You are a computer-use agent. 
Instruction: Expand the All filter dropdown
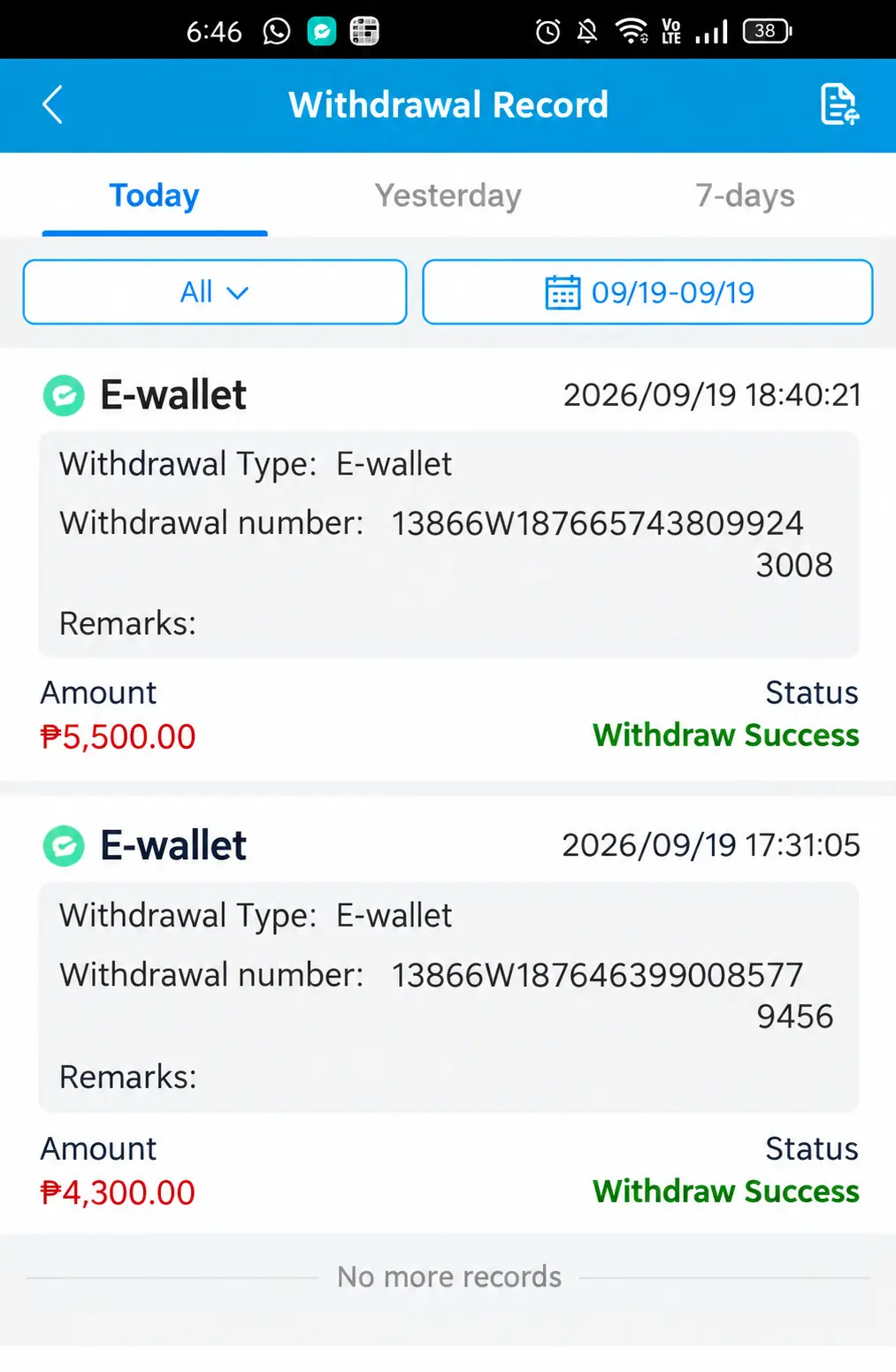coord(215,292)
